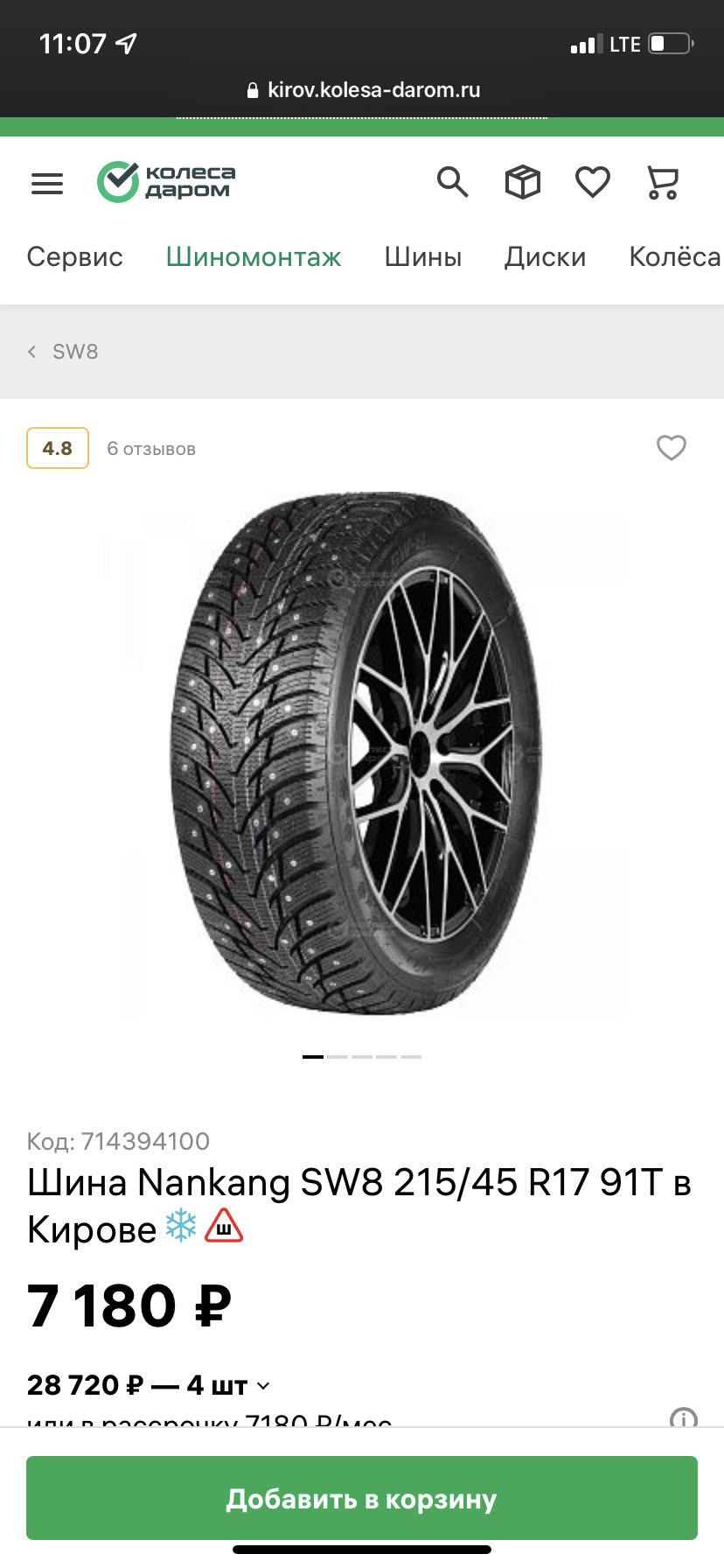This screenshot has height=1568, width=724.
Task: Tap the kirov.kolesa-darom.ru address bar
Action: coord(364,90)
